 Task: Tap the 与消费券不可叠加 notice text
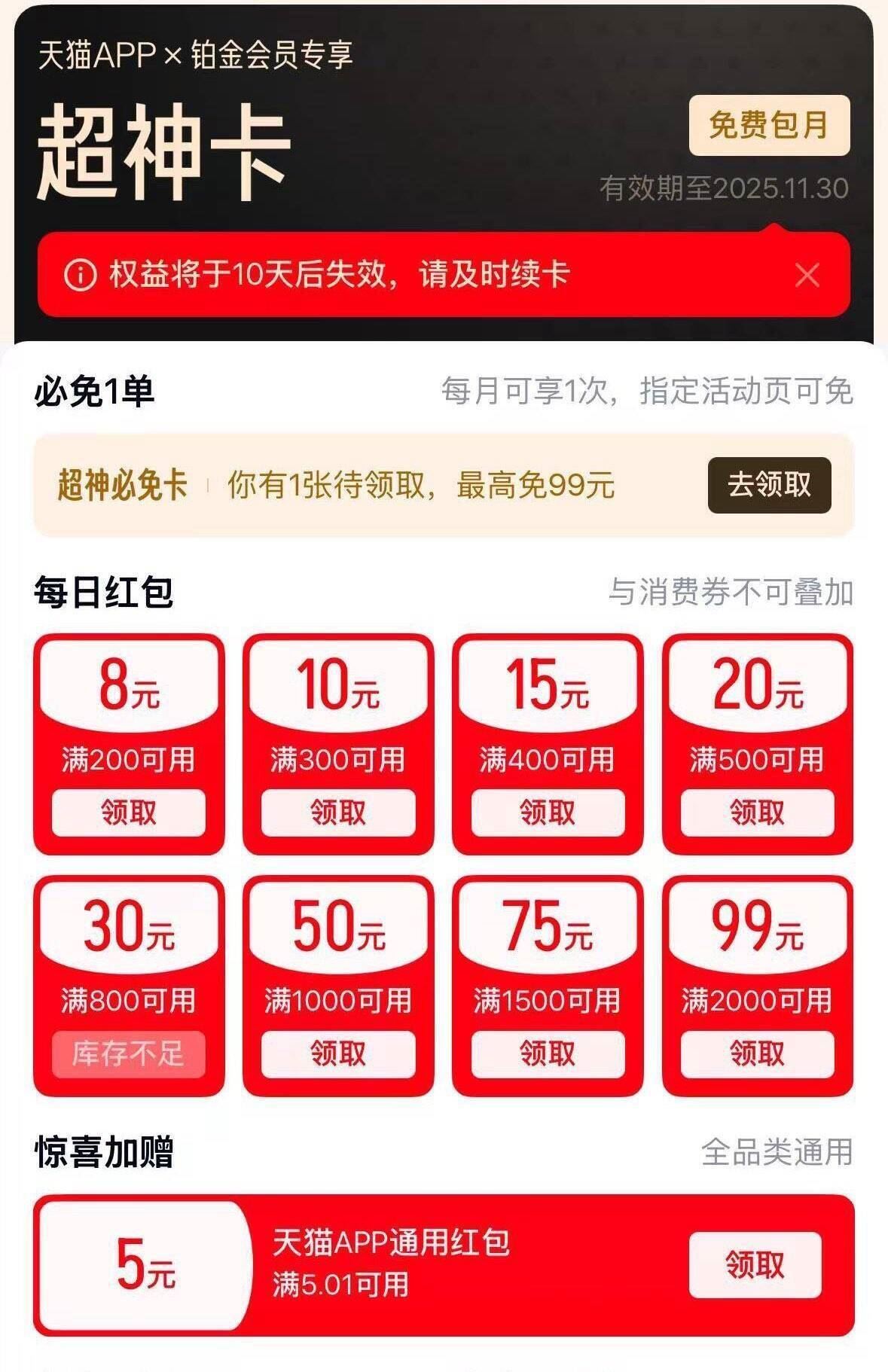coord(734,595)
